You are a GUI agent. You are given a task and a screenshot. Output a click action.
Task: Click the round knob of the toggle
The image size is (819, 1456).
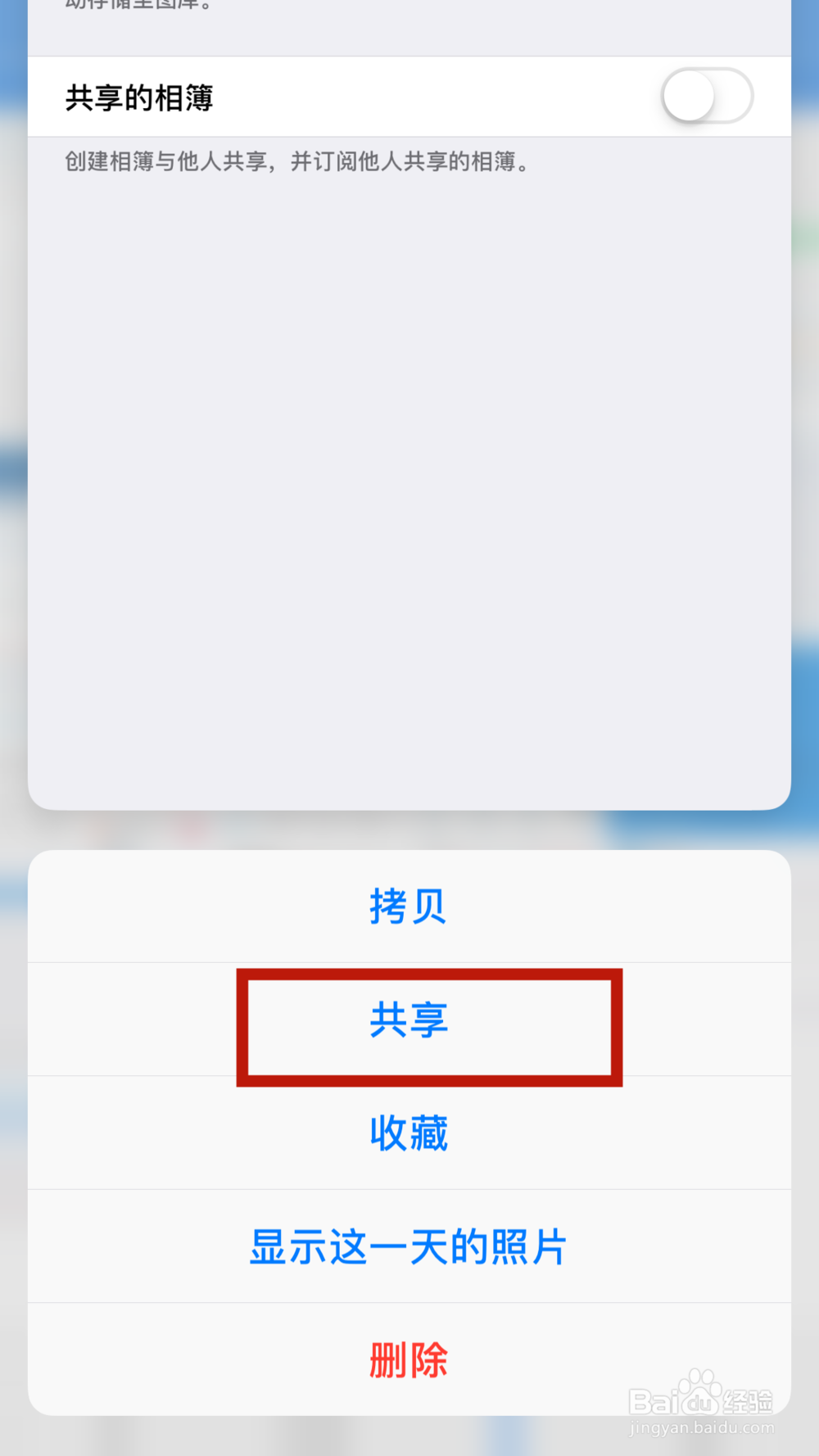[686, 96]
